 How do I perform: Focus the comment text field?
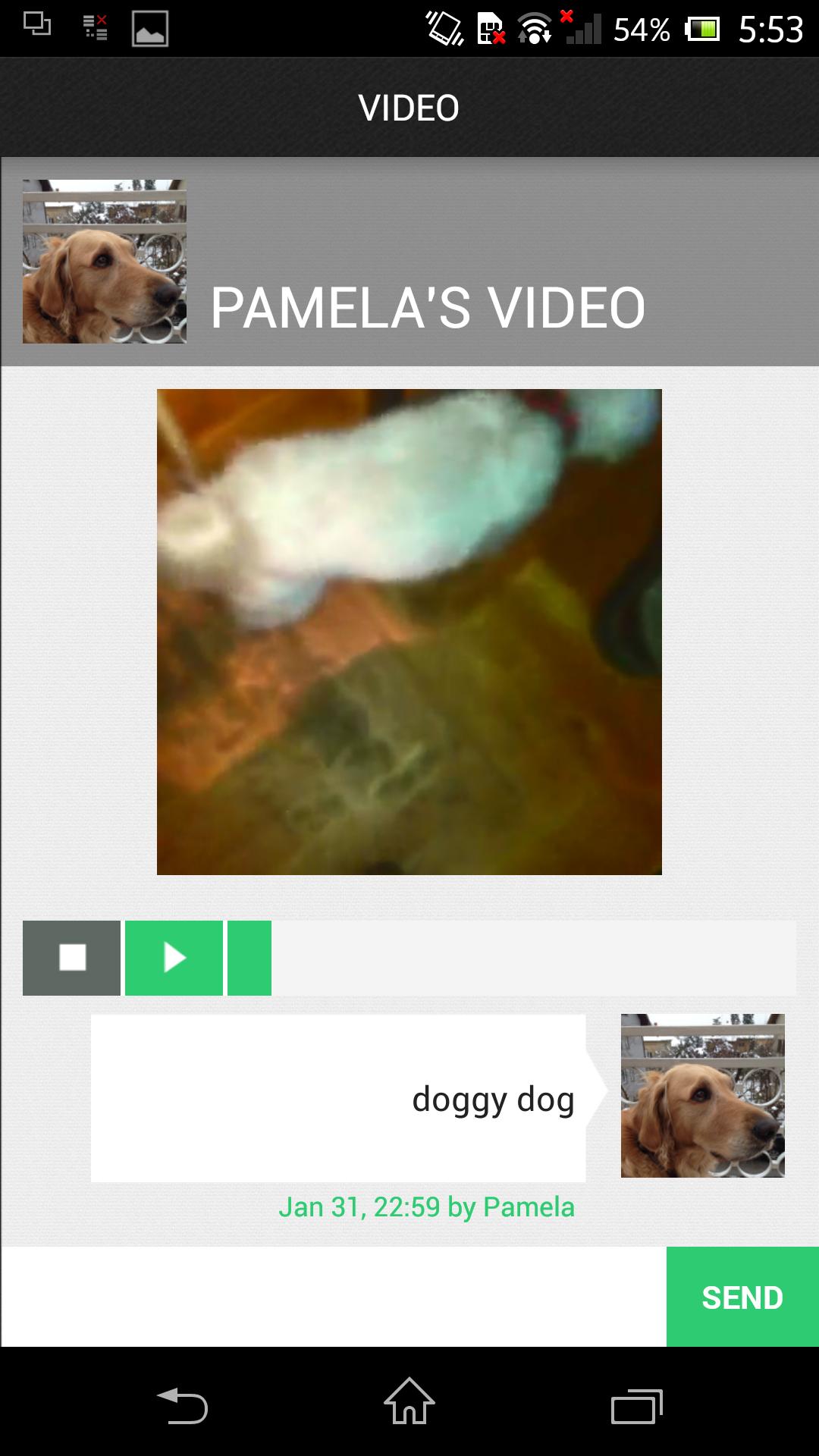click(x=334, y=1298)
